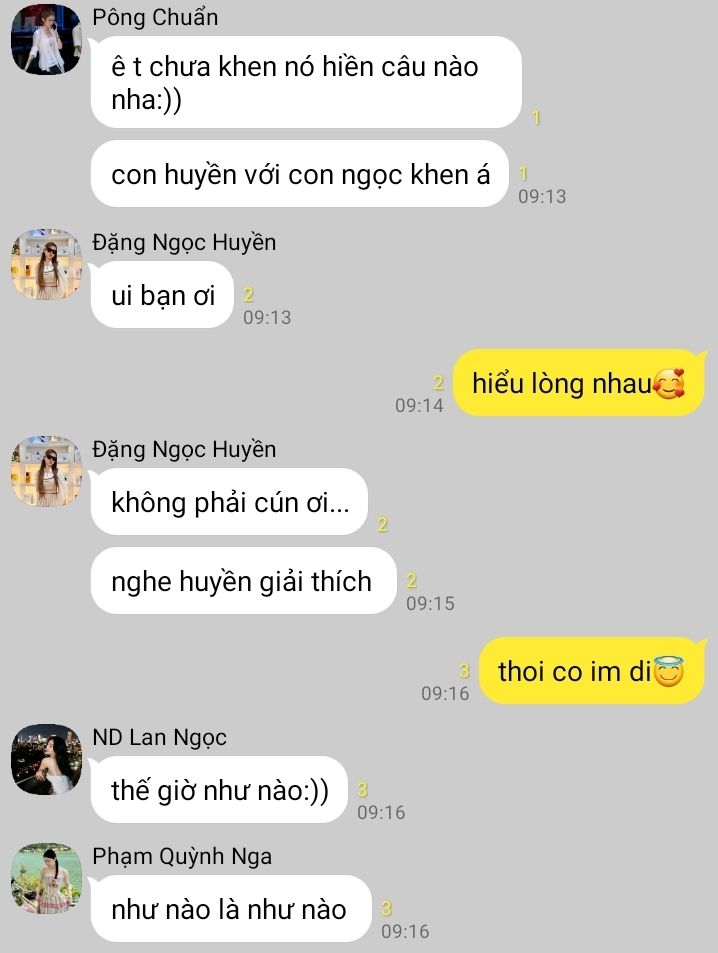View ND Lan Ngọc's profile avatar
The height and width of the screenshot is (953, 718).
tap(46, 759)
